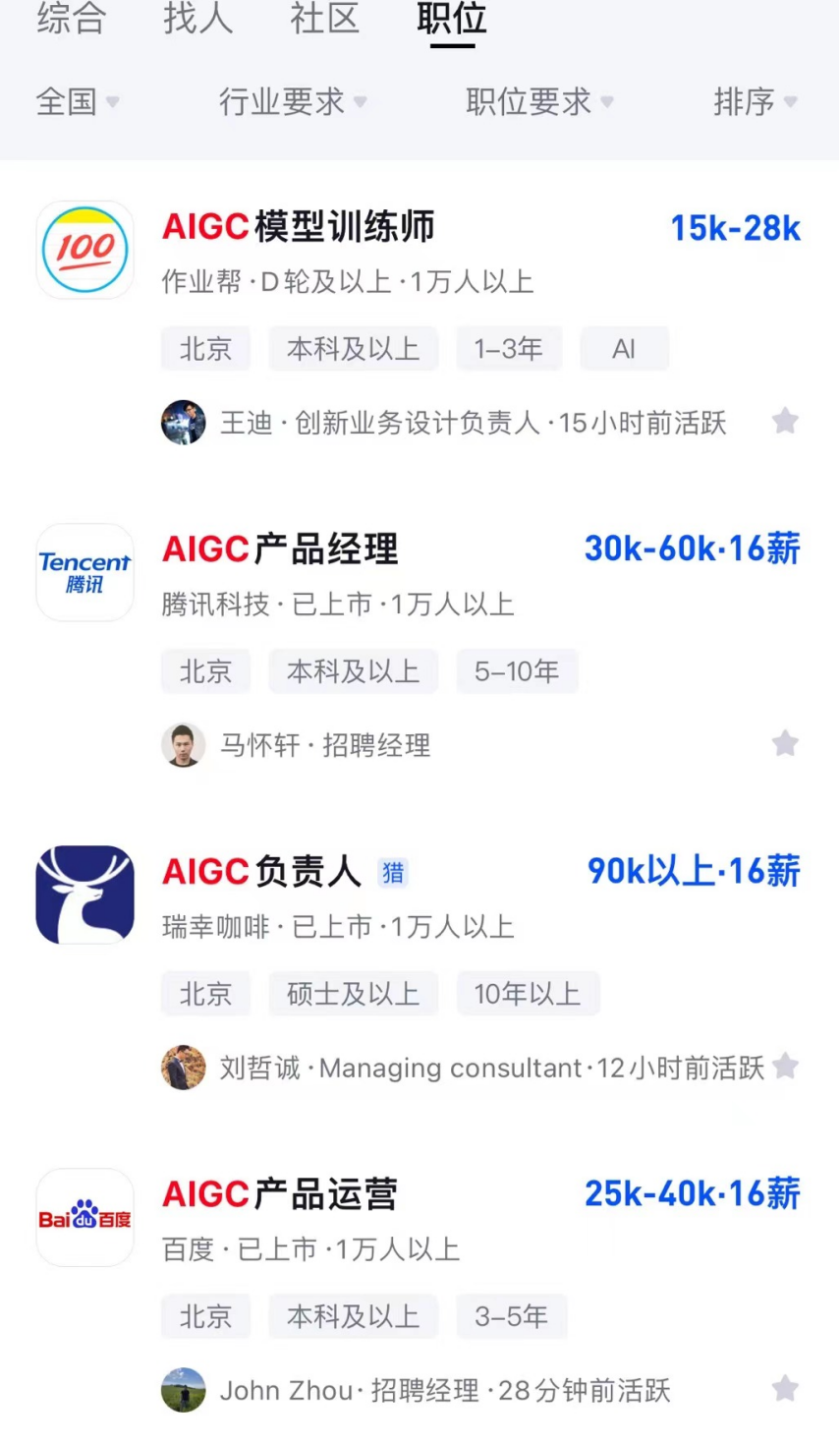Viewport: 840px width, 1446px height.
Task: Switch to the 社区 tab
Action: pyautogui.click(x=324, y=19)
